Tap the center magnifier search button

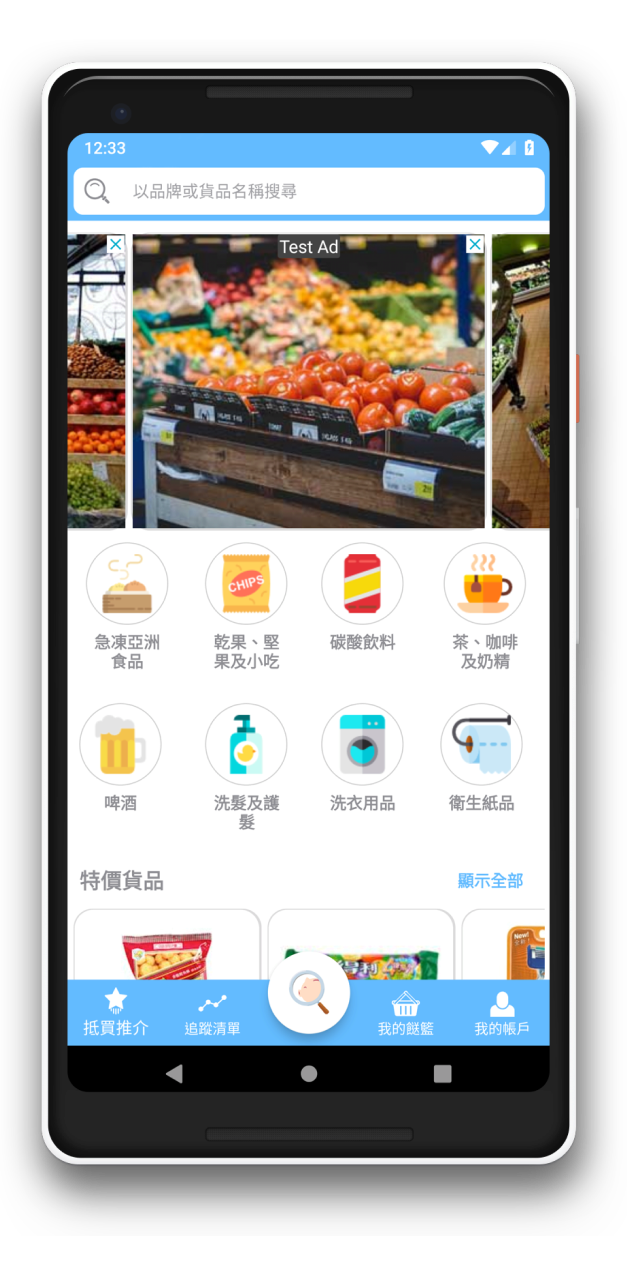(x=309, y=993)
